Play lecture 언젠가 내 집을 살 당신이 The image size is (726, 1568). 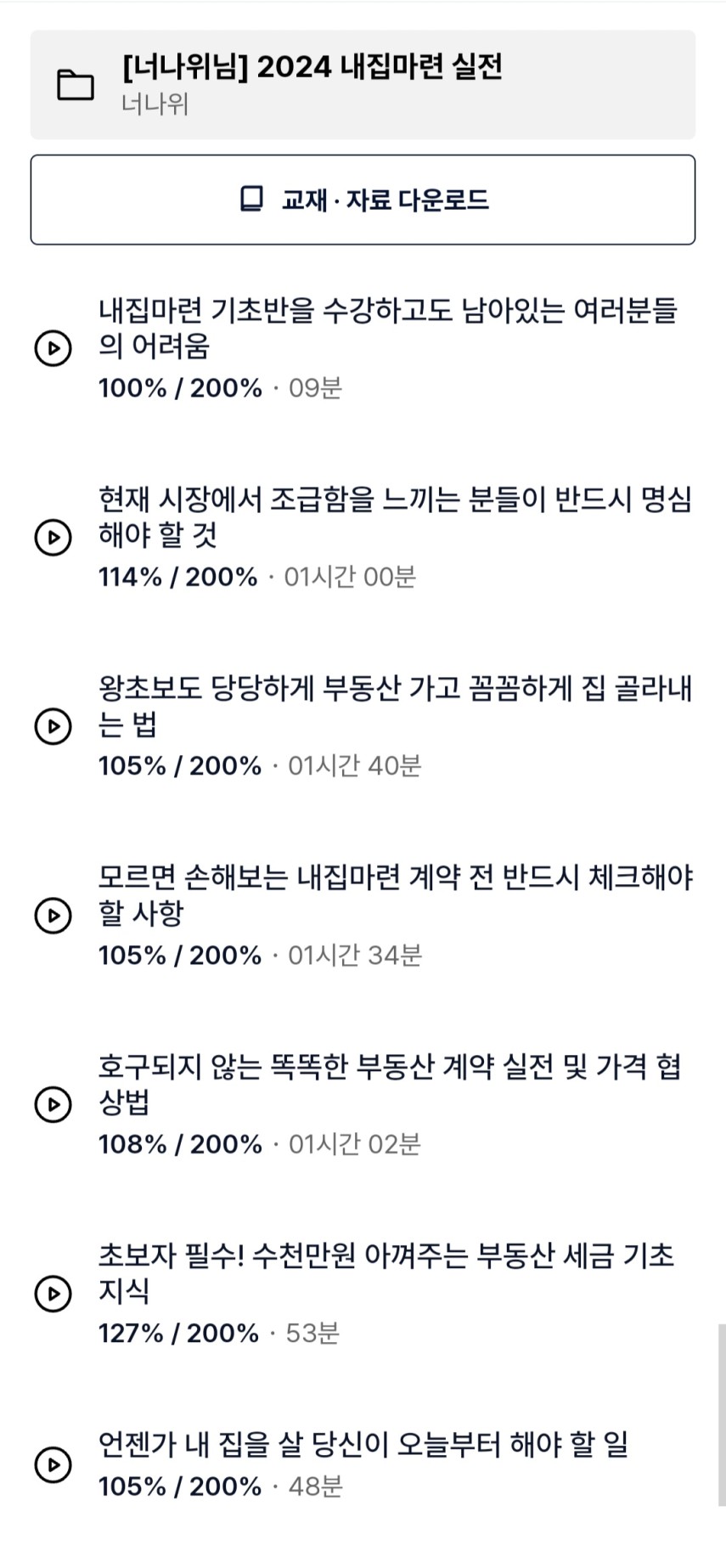[53, 1464]
